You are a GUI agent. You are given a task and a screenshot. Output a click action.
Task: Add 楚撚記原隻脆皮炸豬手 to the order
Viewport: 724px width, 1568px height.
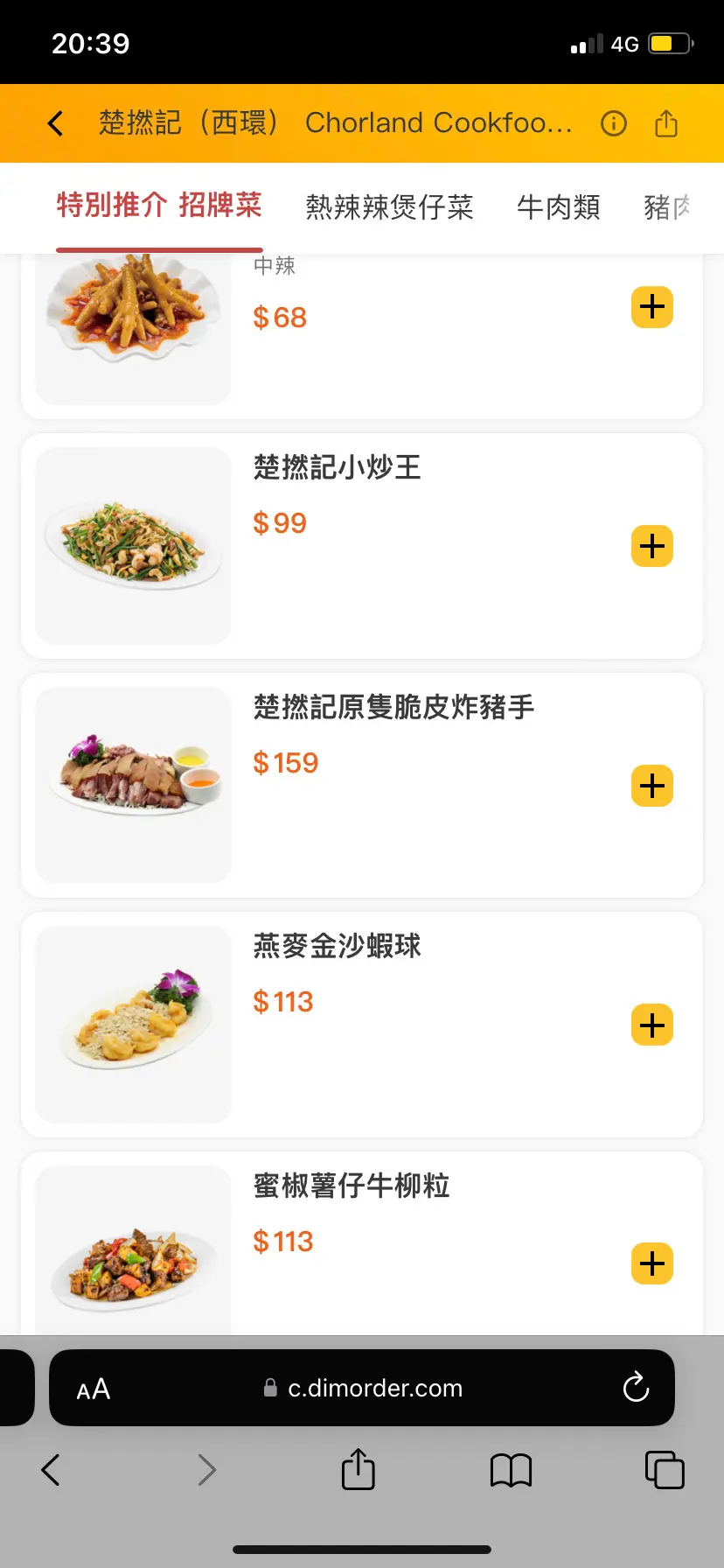click(x=652, y=786)
